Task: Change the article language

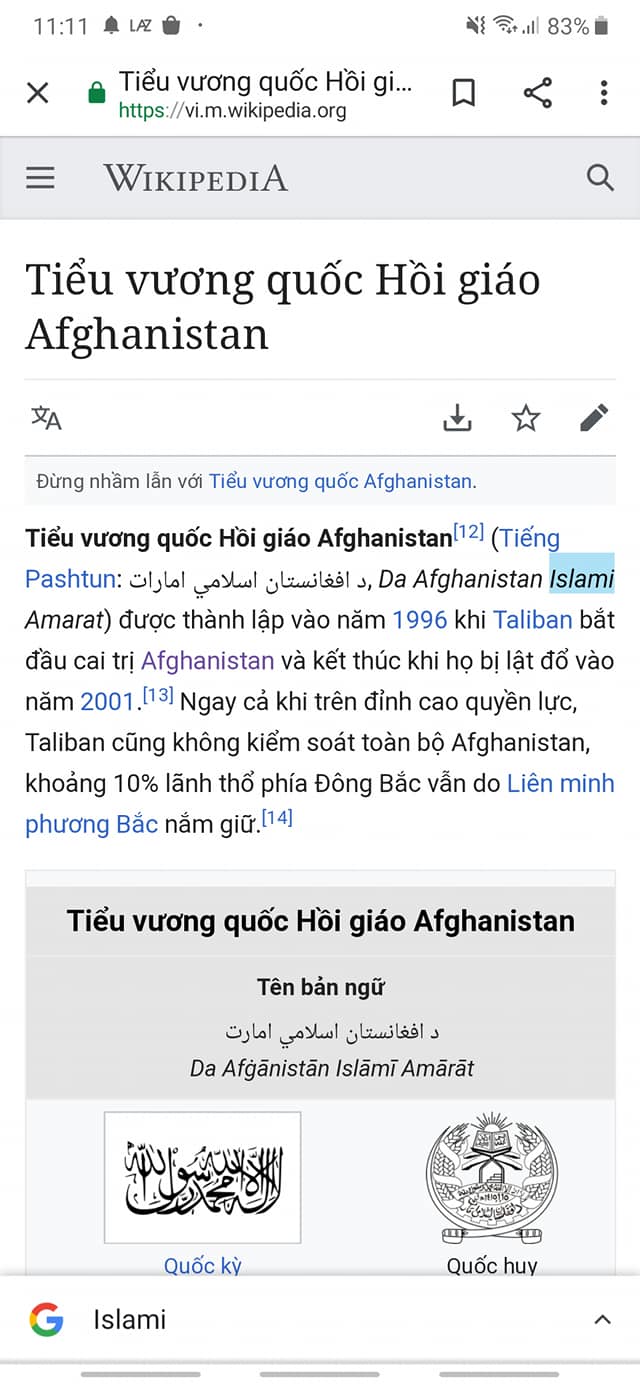Action: [x=46, y=418]
